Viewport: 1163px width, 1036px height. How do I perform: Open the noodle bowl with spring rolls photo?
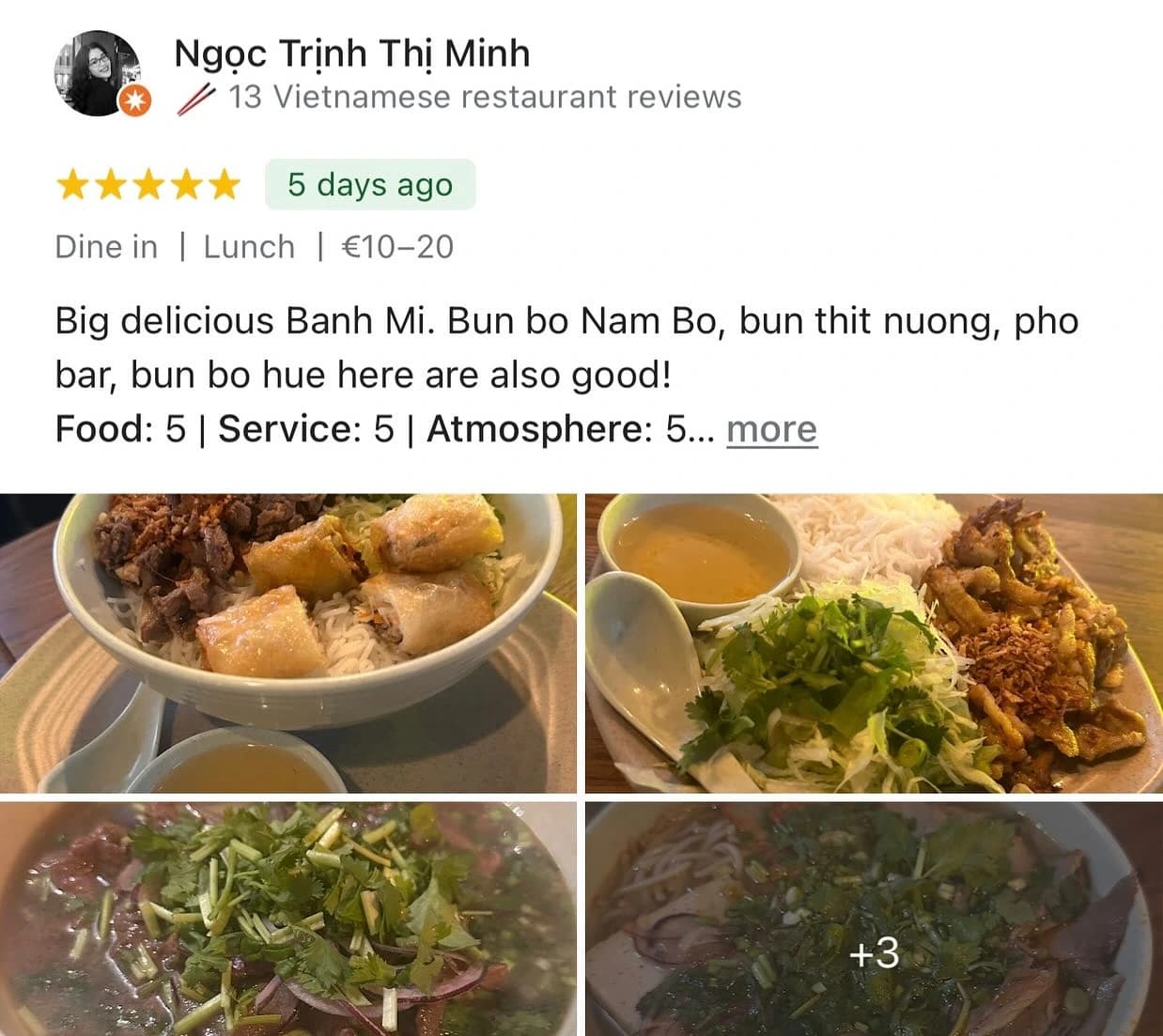click(287, 643)
